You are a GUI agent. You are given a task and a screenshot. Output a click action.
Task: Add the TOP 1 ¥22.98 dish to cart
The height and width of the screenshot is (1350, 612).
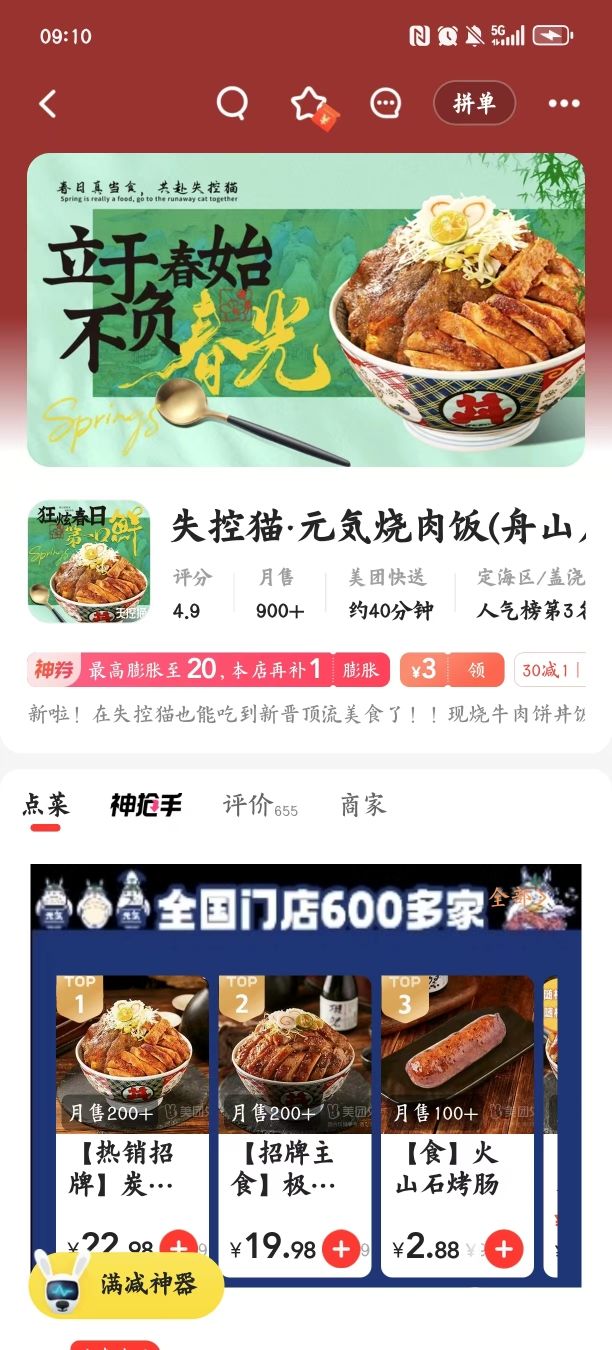tap(178, 1248)
